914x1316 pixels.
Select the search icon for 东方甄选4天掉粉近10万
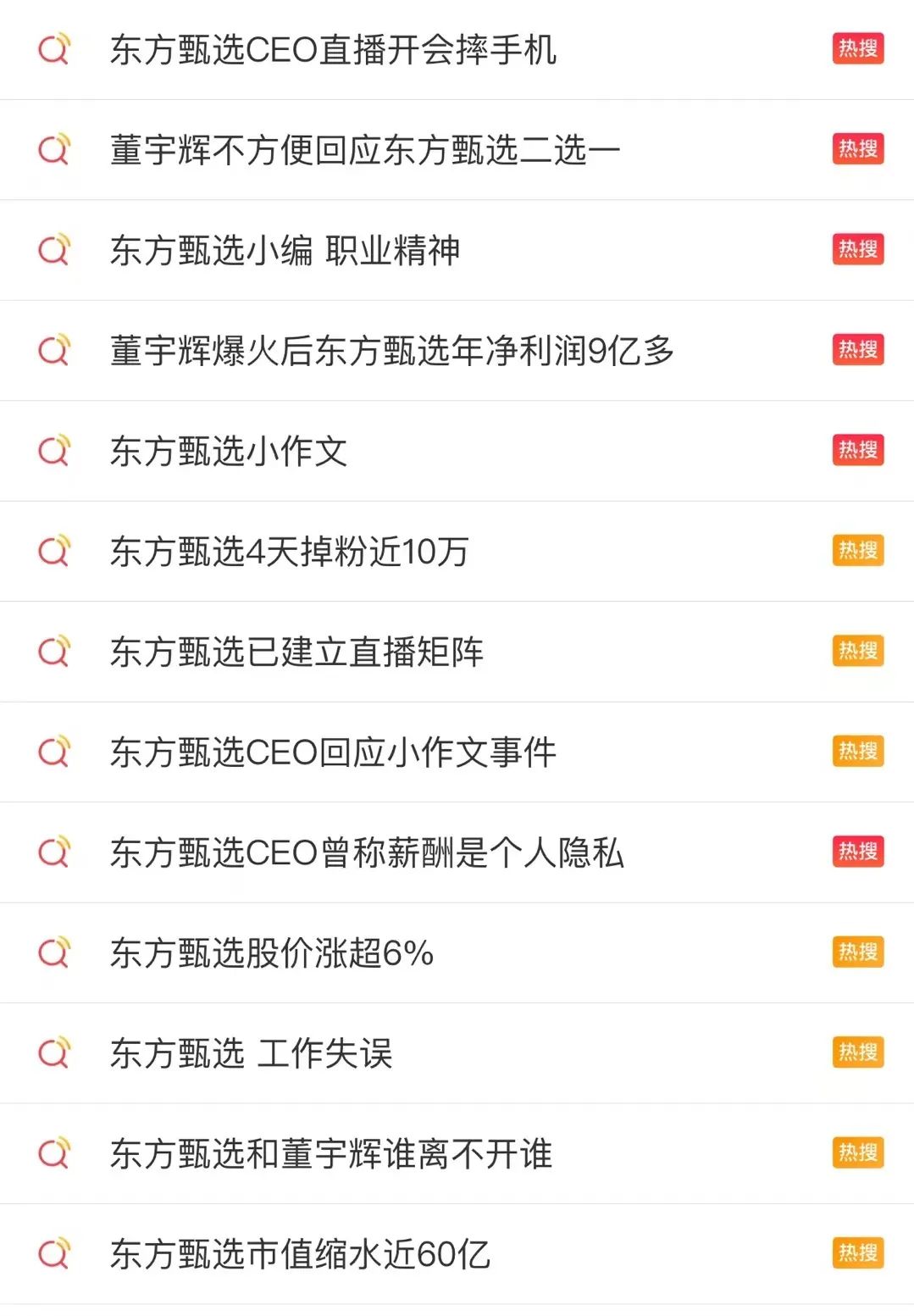(55, 551)
